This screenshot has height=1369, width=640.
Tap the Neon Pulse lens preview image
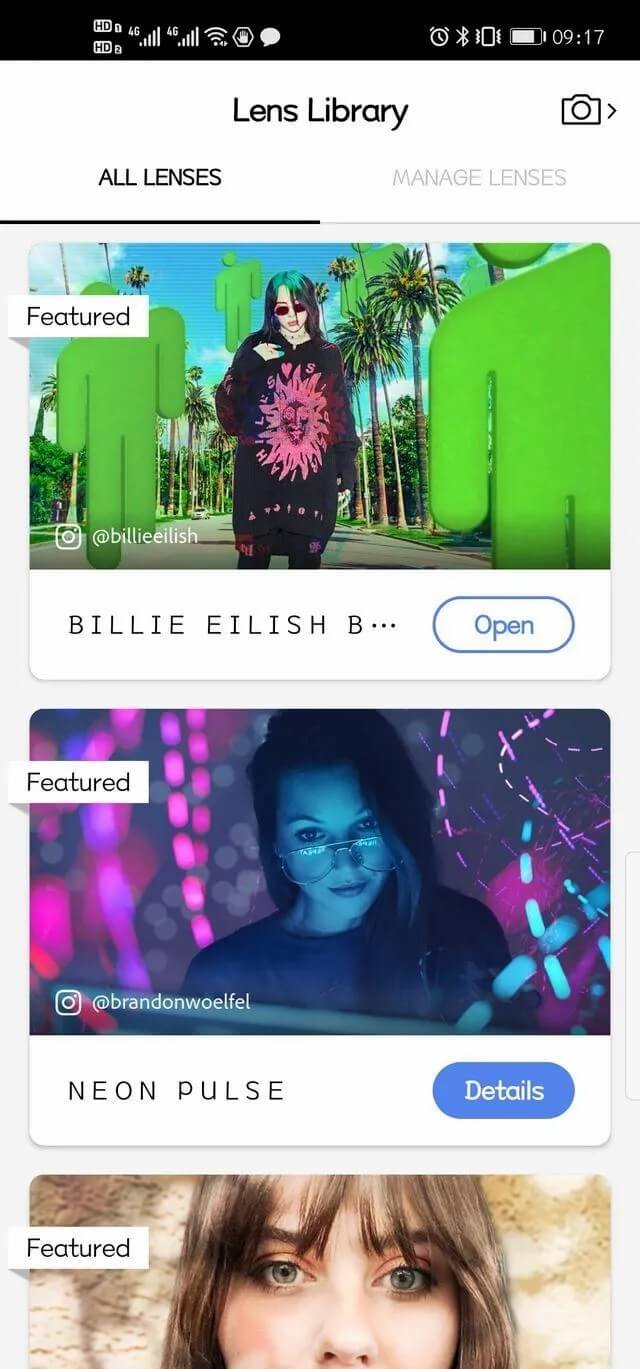pos(319,872)
